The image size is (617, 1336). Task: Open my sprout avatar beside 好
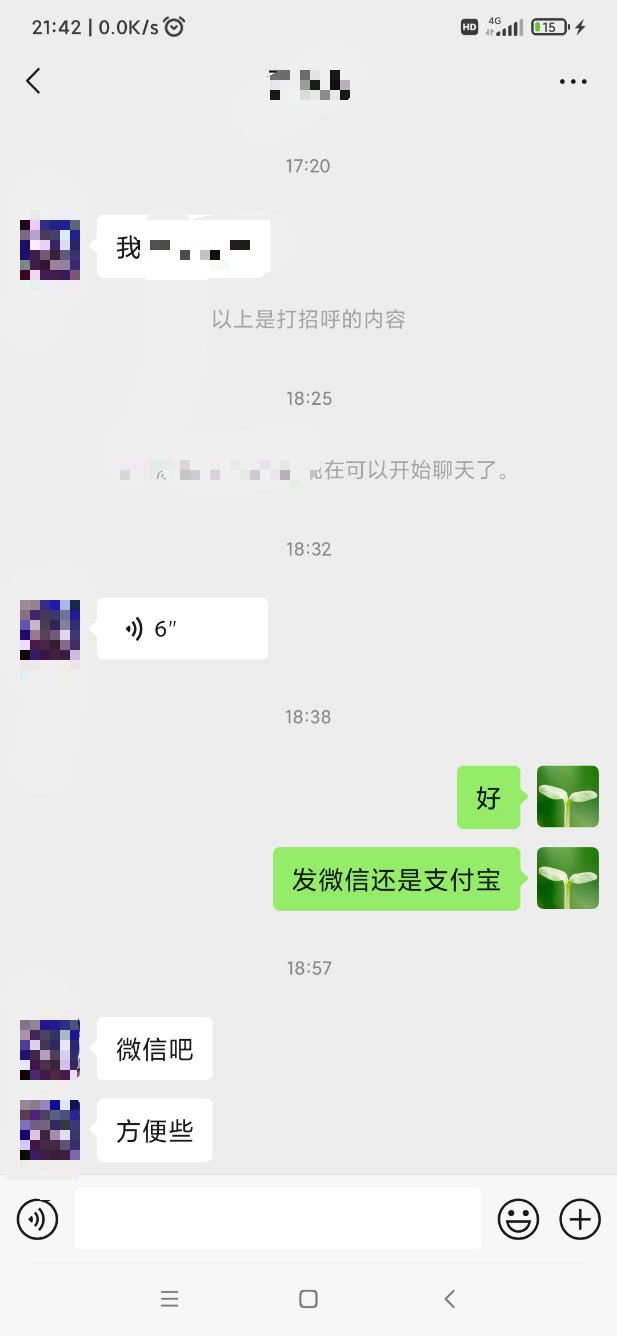pyautogui.click(x=567, y=797)
